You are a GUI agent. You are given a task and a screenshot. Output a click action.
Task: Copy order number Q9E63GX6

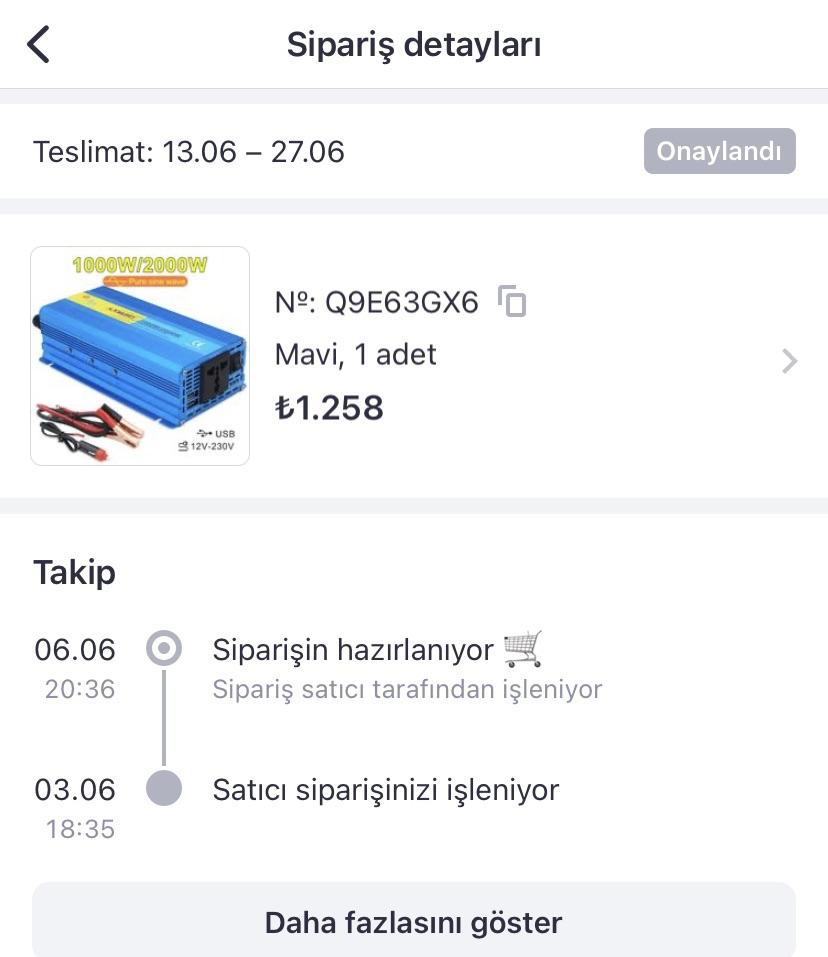(x=512, y=301)
